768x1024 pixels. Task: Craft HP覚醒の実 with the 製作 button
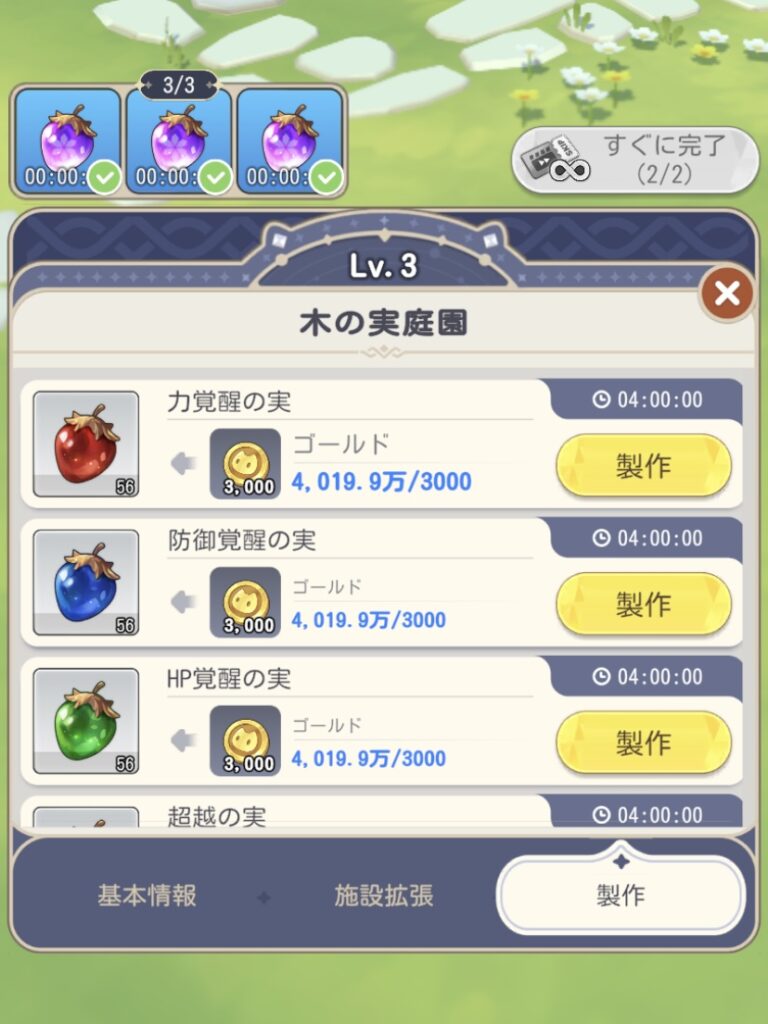tap(643, 742)
